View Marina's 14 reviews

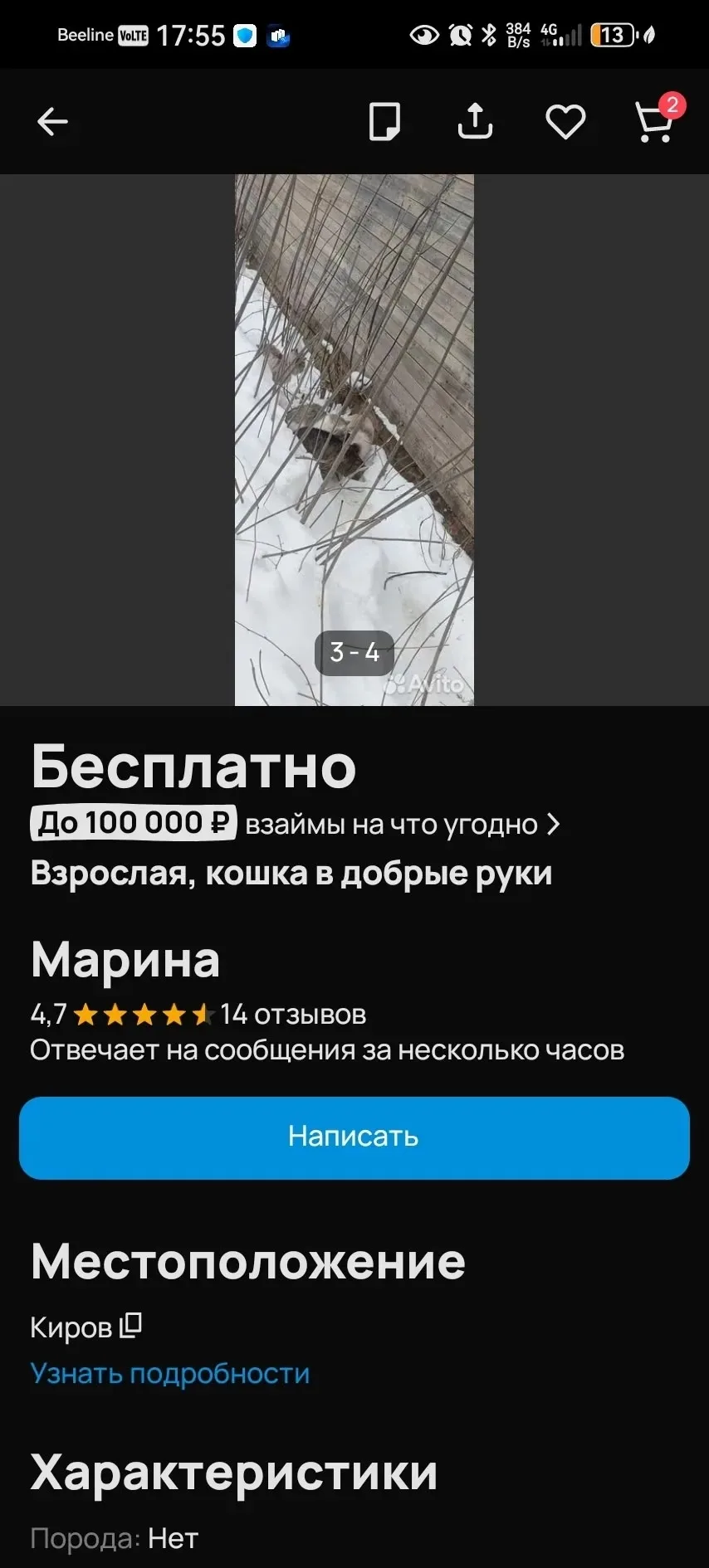(292, 1014)
